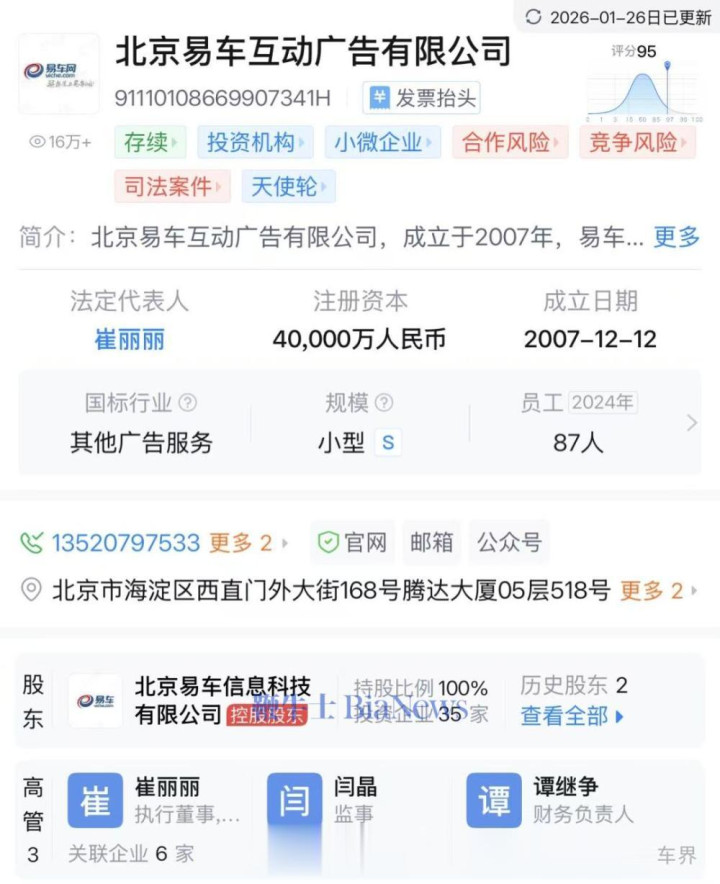Image resolution: width=720 pixels, height=884 pixels.
Task: View the 竞争风险 tag details
Action: click(x=636, y=142)
